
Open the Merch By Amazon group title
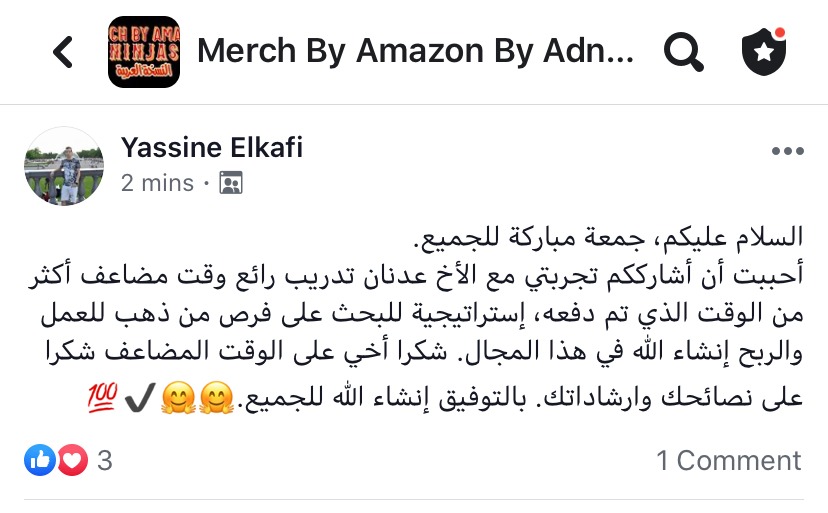click(x=415, y=52)
